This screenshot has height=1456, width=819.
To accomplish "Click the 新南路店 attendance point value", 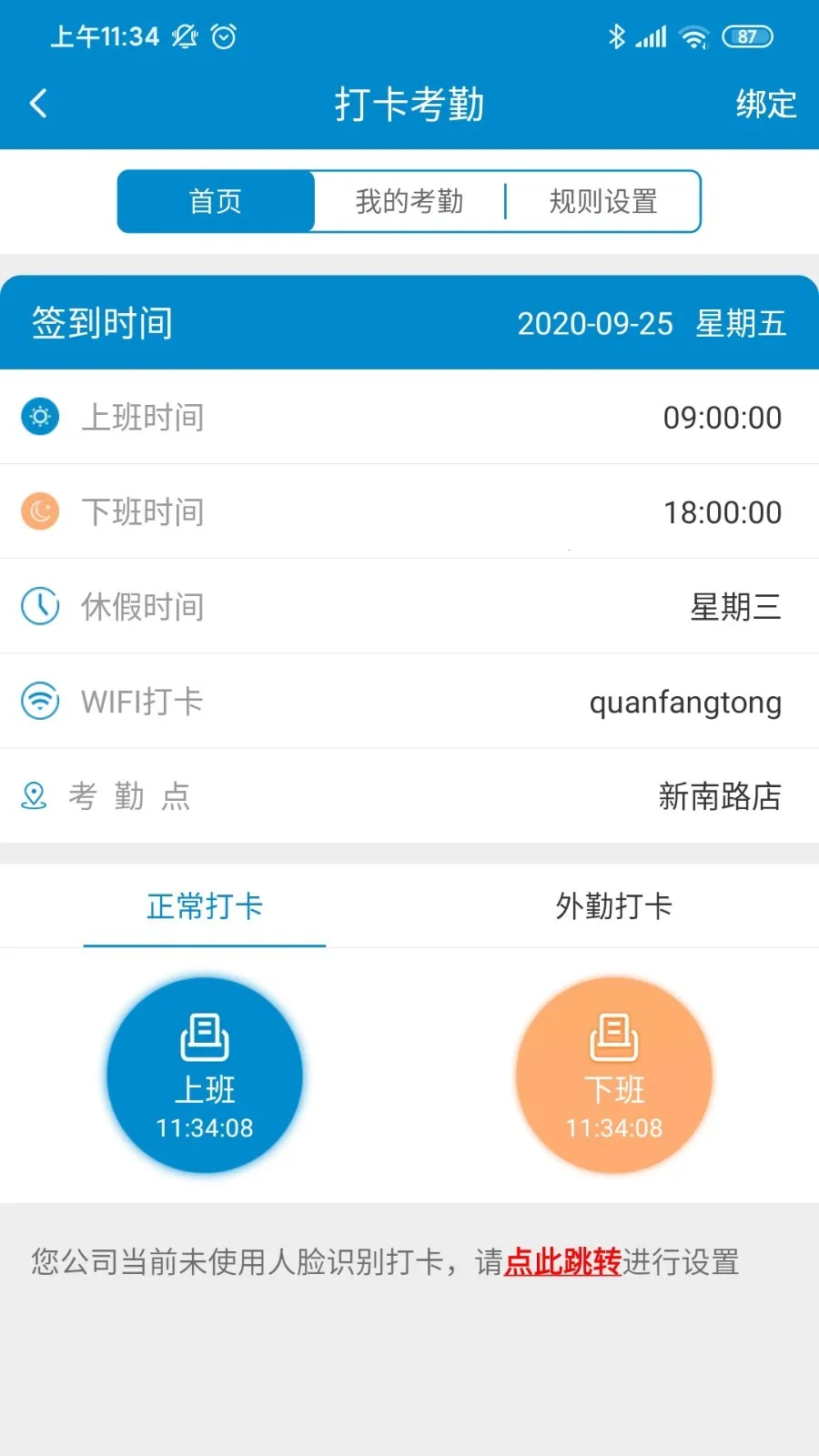I will coord(718,796).
